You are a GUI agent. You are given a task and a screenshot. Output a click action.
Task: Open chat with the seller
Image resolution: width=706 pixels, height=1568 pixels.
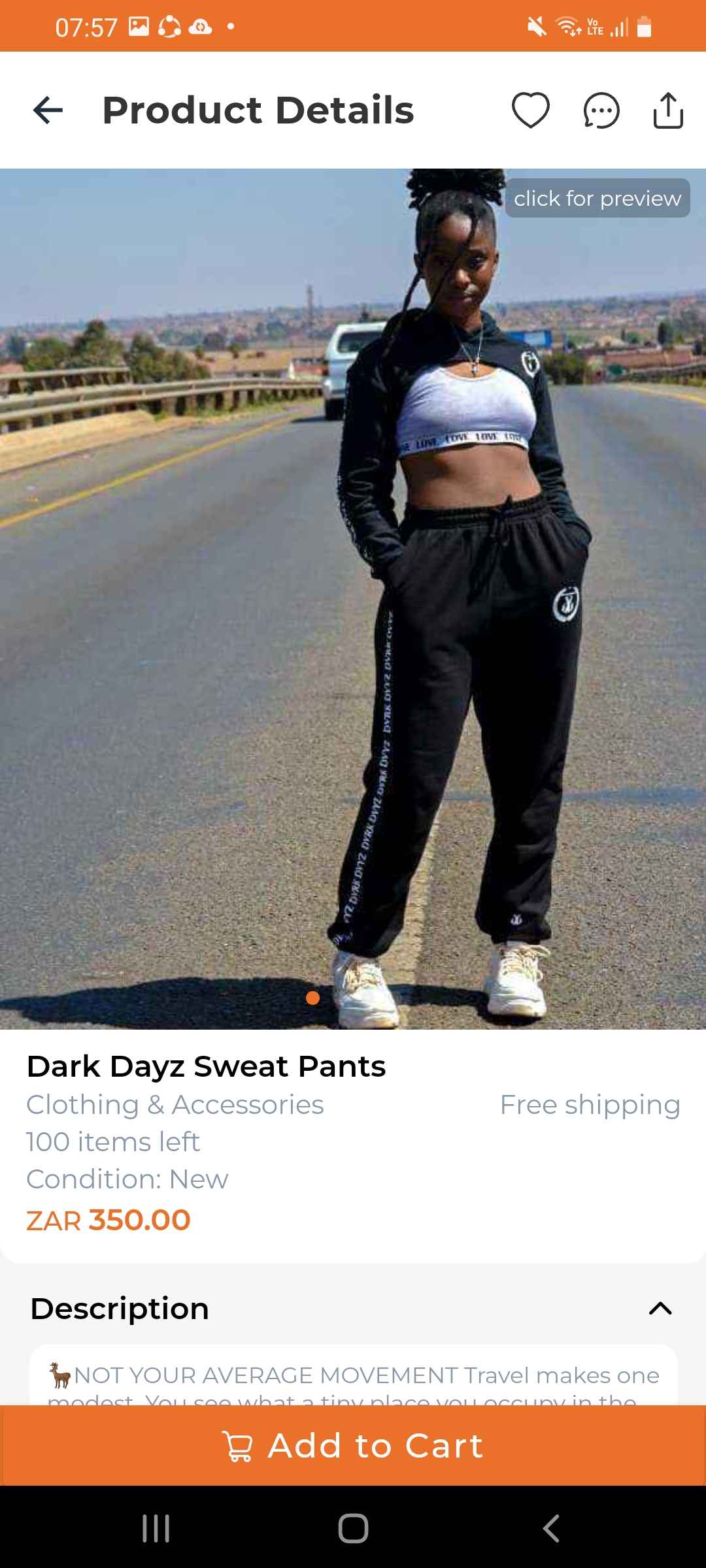[601, 110]
